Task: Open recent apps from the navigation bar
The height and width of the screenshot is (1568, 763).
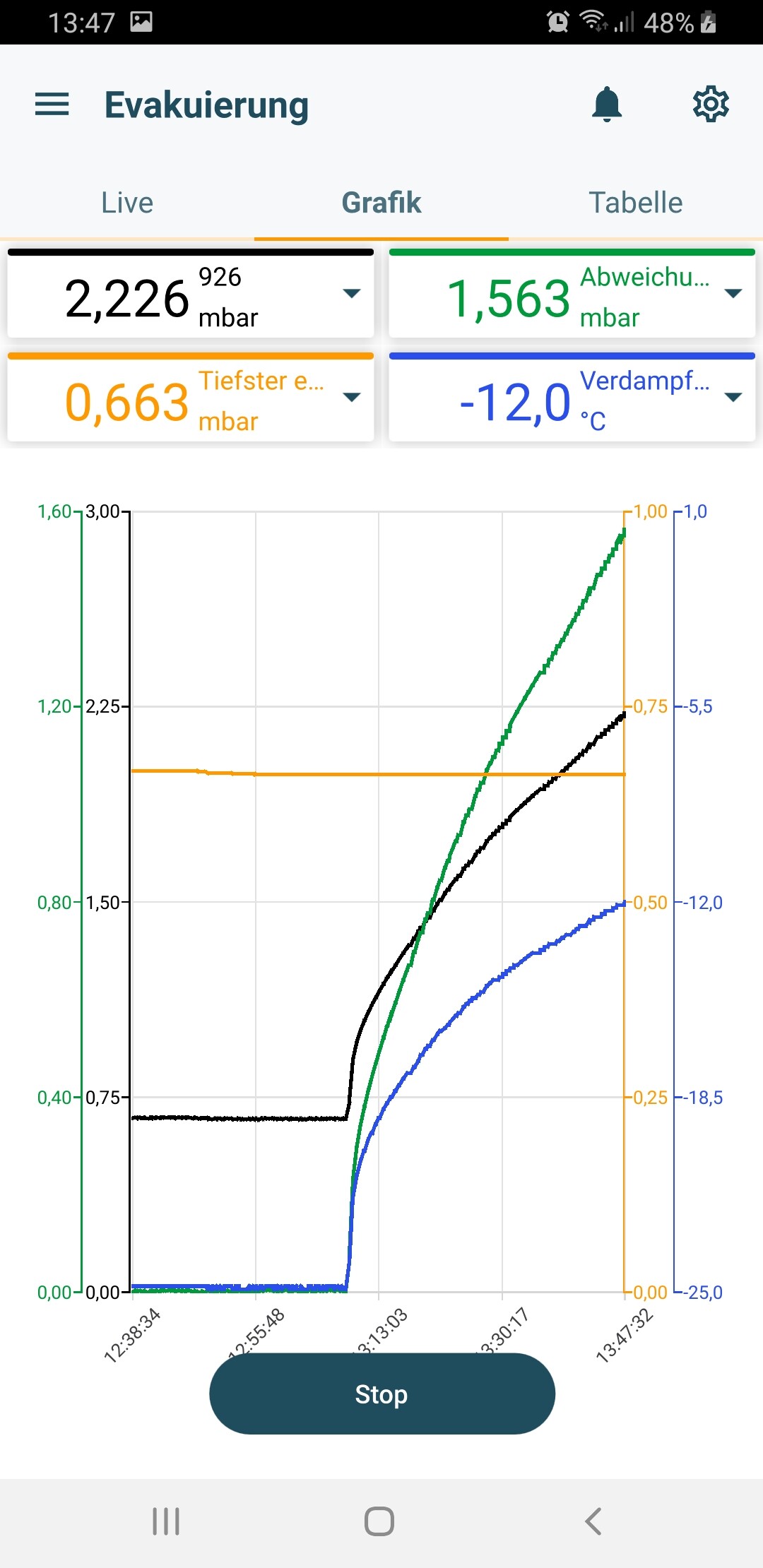Action: 166,1521
